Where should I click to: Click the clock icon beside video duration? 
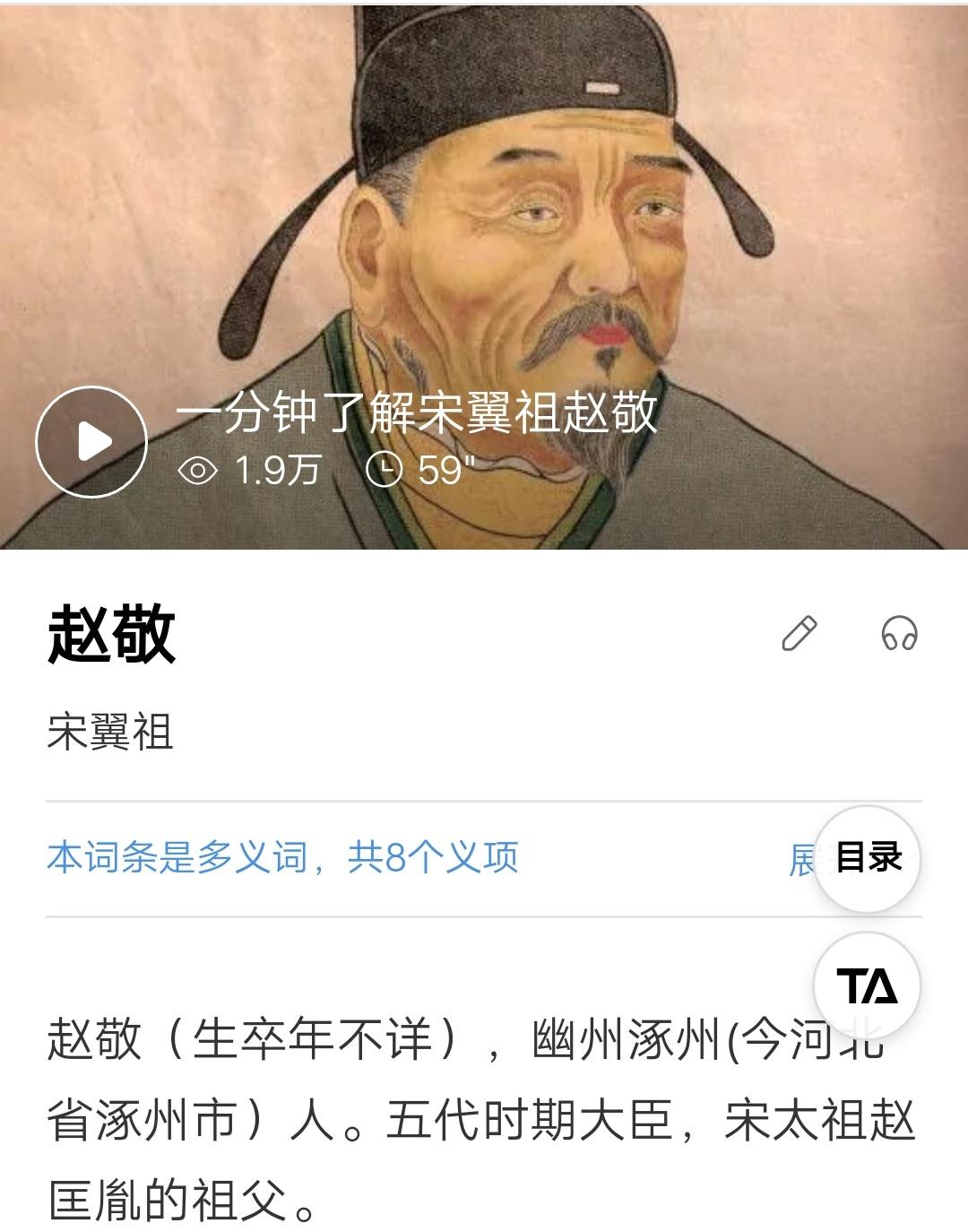(385, 468)
